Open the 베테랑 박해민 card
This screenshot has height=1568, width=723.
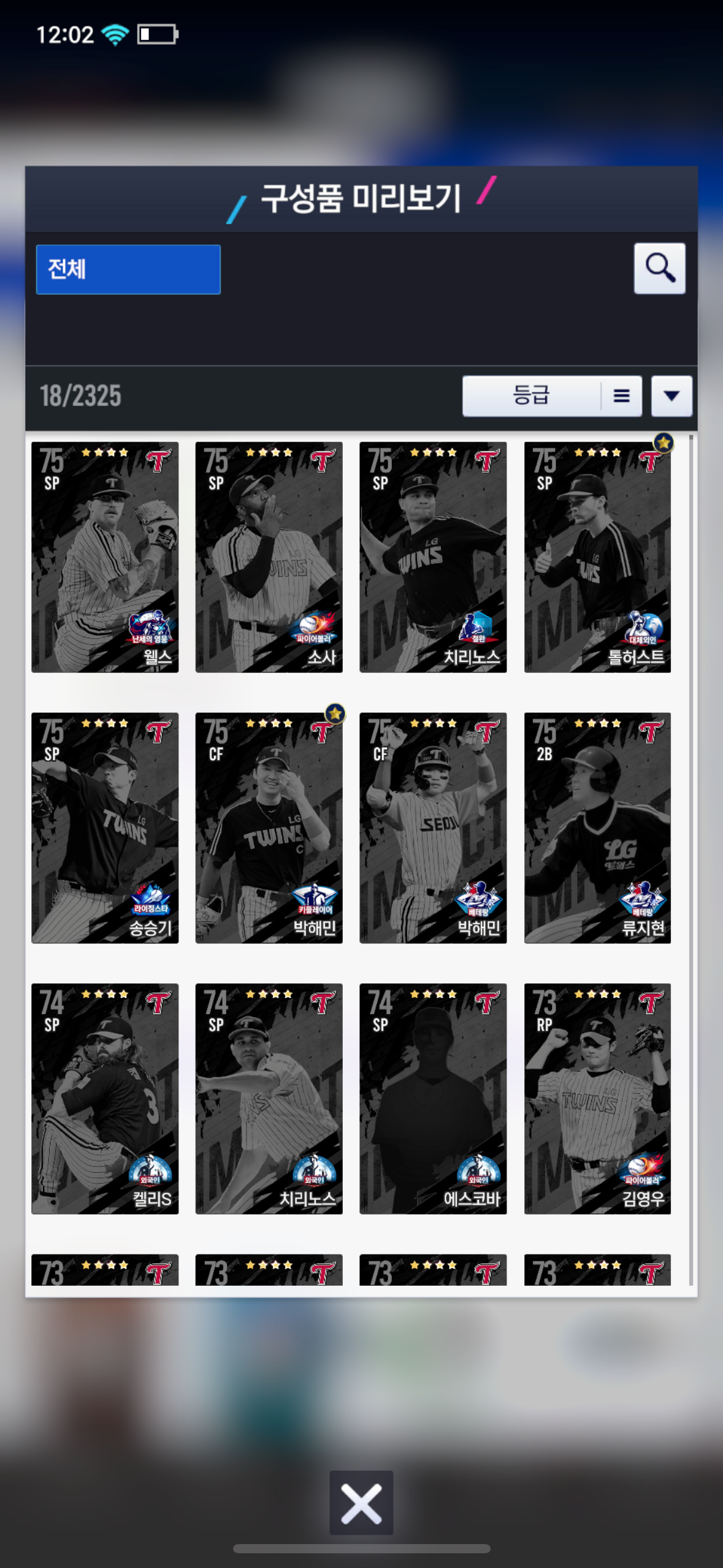coord(433,828)
